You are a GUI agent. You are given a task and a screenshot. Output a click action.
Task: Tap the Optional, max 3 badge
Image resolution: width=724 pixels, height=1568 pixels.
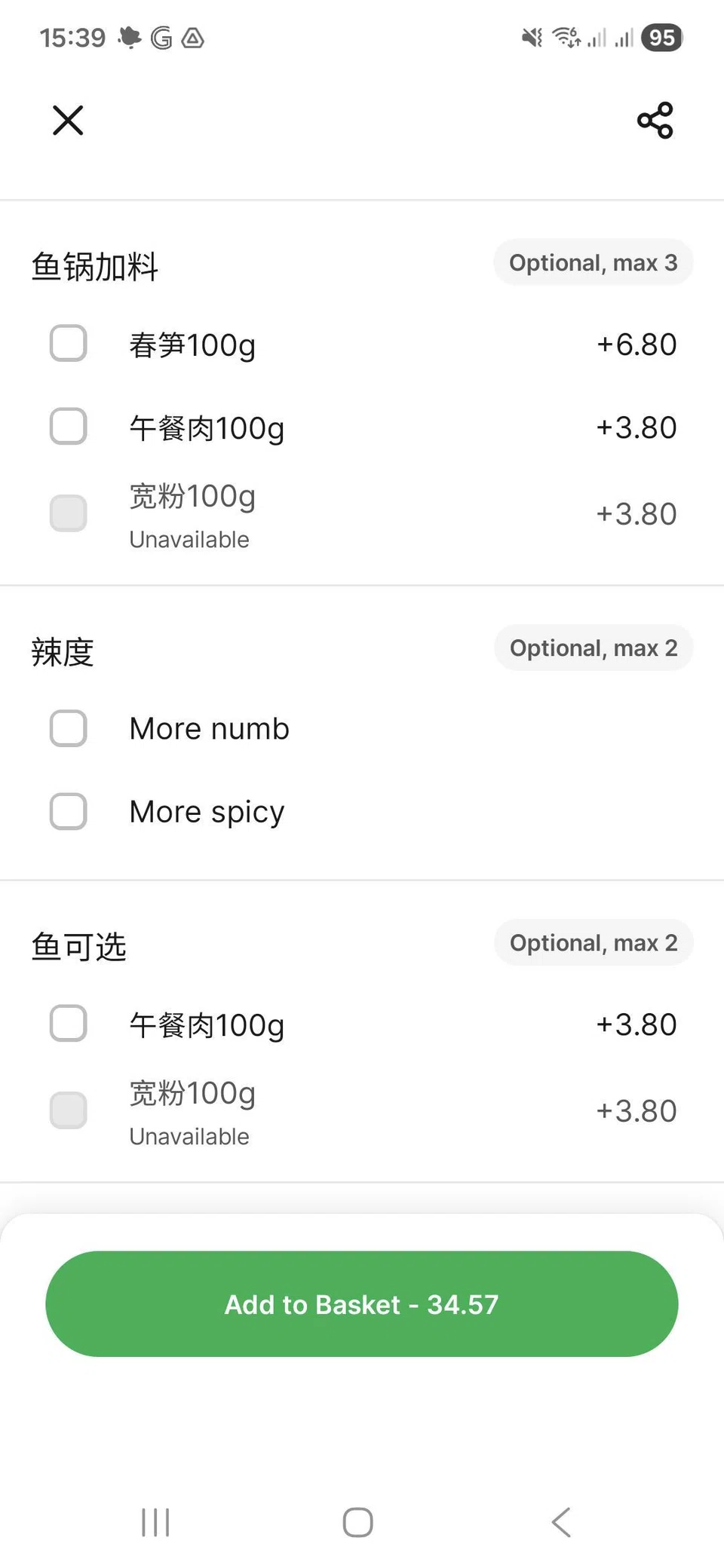tap(593, 262)
